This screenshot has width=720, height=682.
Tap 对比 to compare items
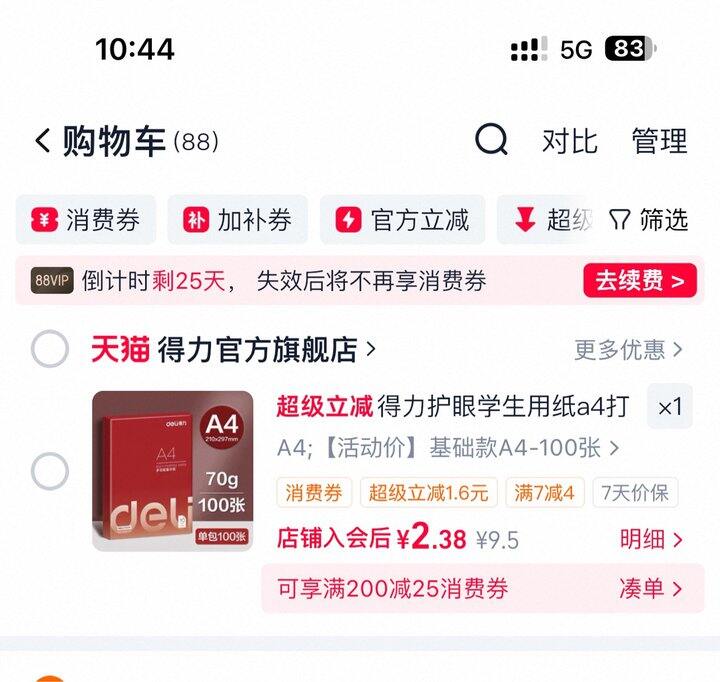click(569, 141)
